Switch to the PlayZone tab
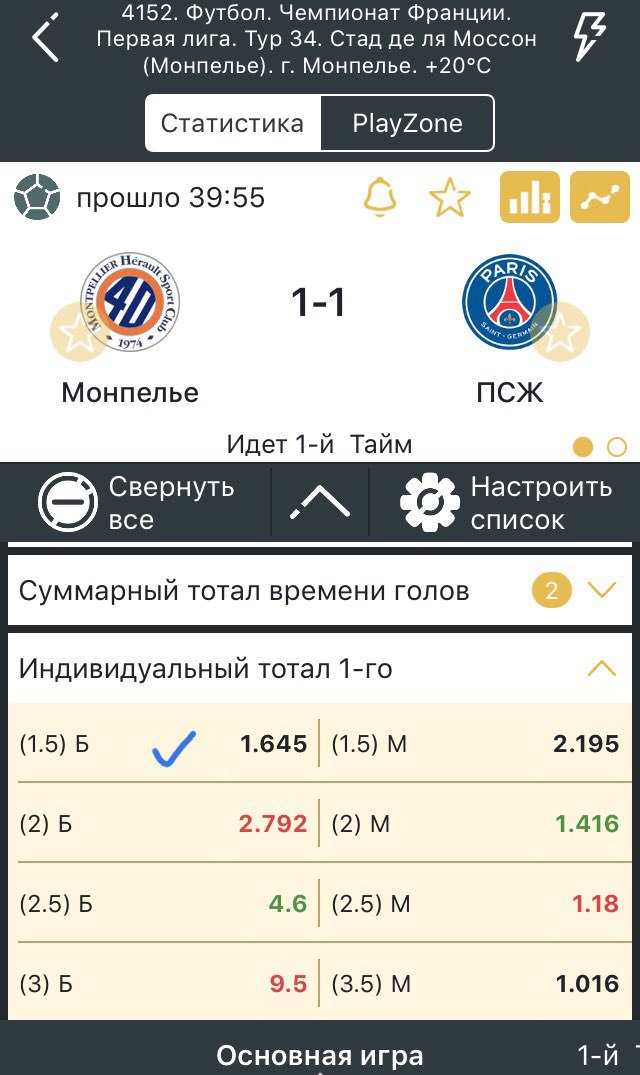640x1075 pixels. point(407,123)
